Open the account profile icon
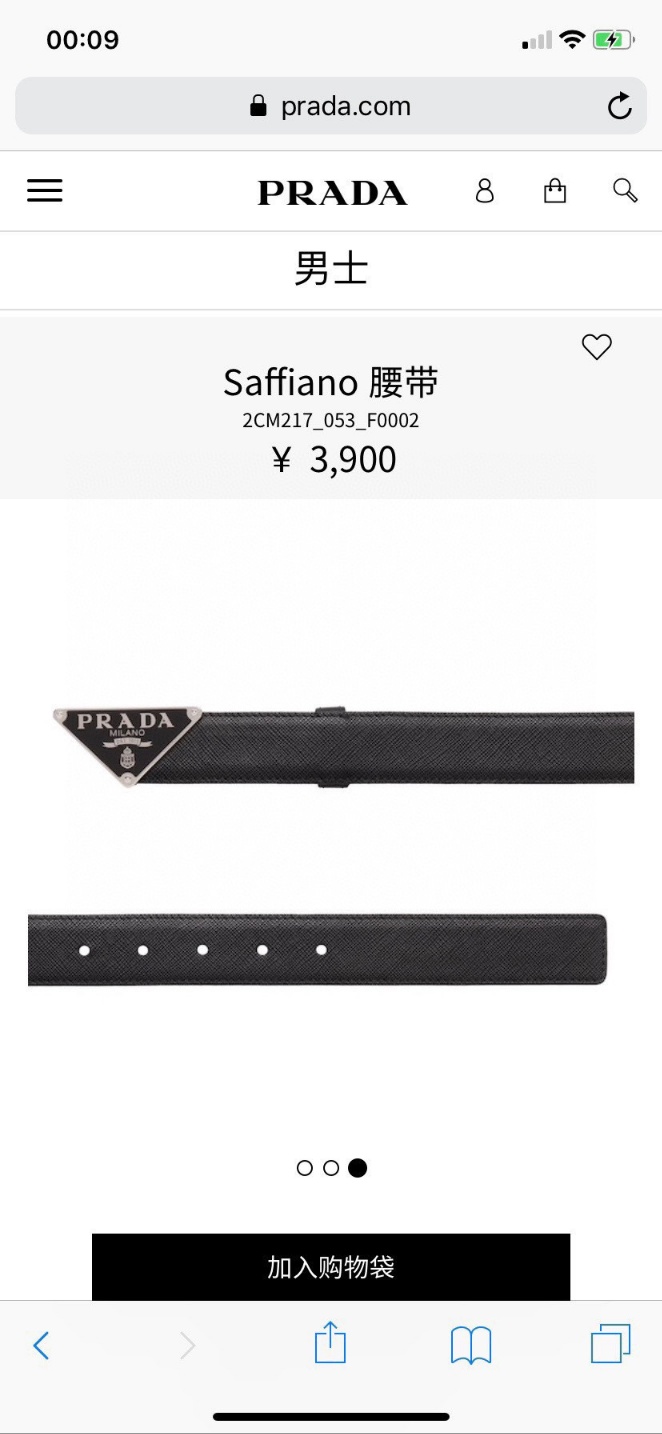The image size is (662, 1434). coord(485,191)
